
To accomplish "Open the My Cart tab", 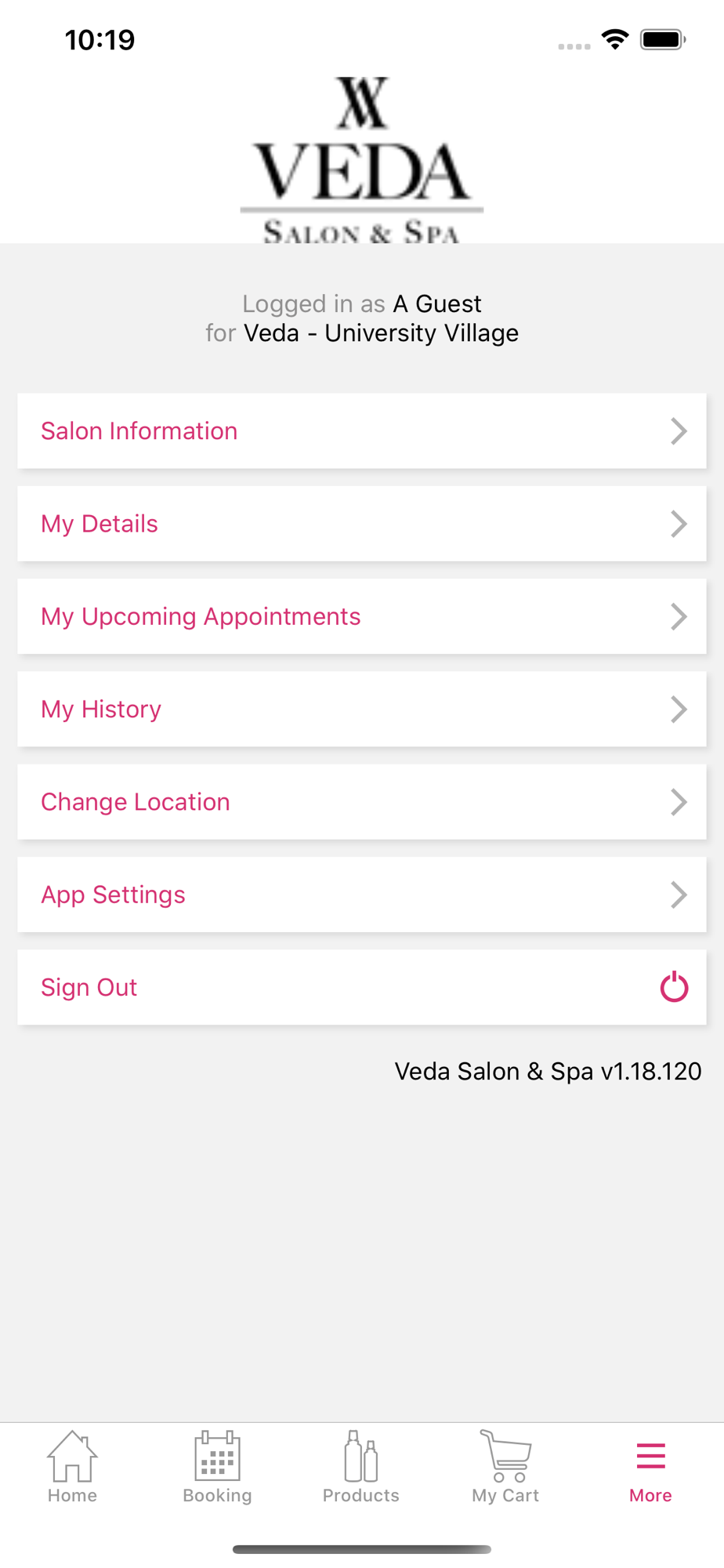I will pyautogui.click(x=506, y=1467).
